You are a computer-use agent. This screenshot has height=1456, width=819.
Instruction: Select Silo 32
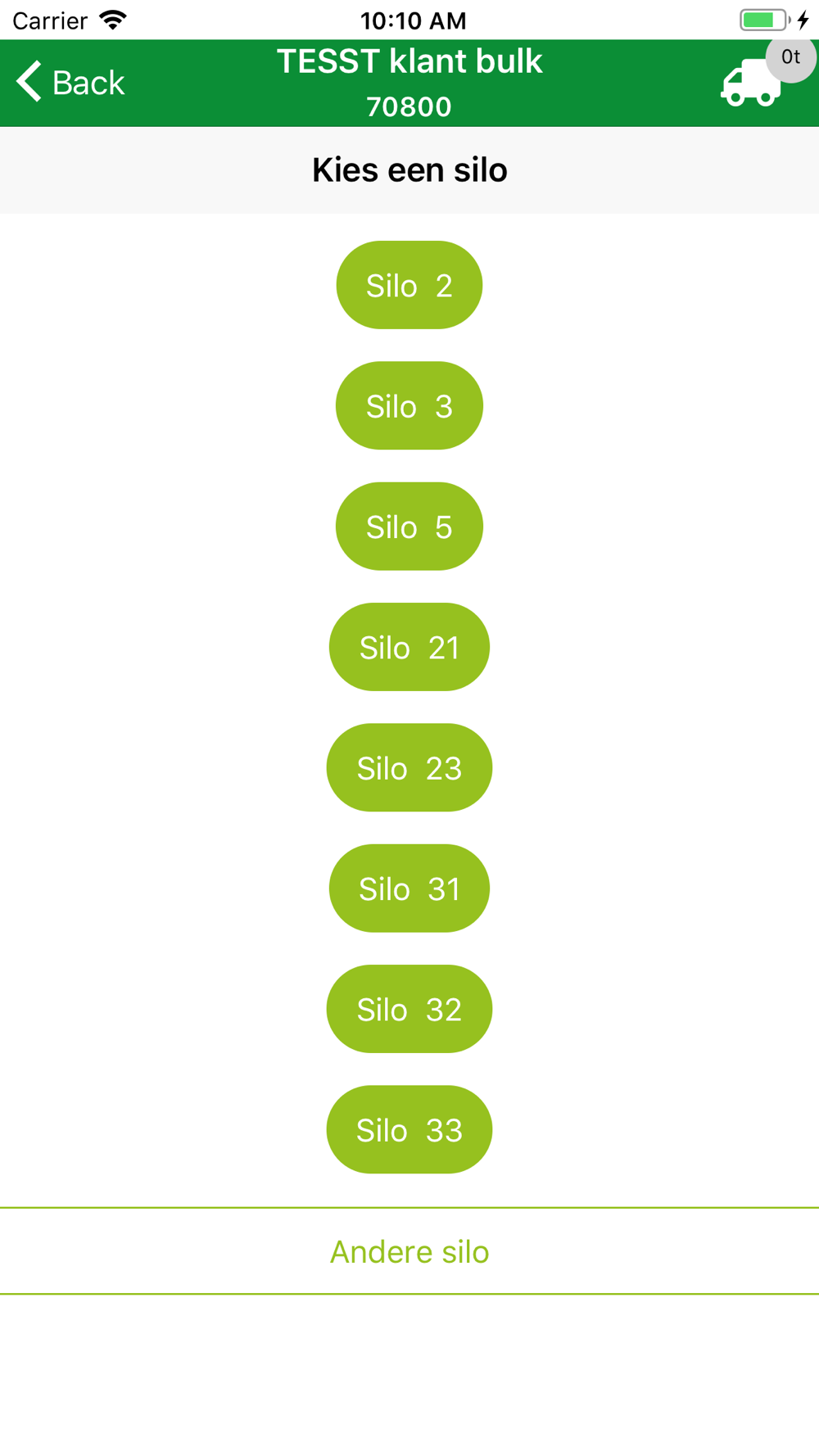click(409, 1009)
